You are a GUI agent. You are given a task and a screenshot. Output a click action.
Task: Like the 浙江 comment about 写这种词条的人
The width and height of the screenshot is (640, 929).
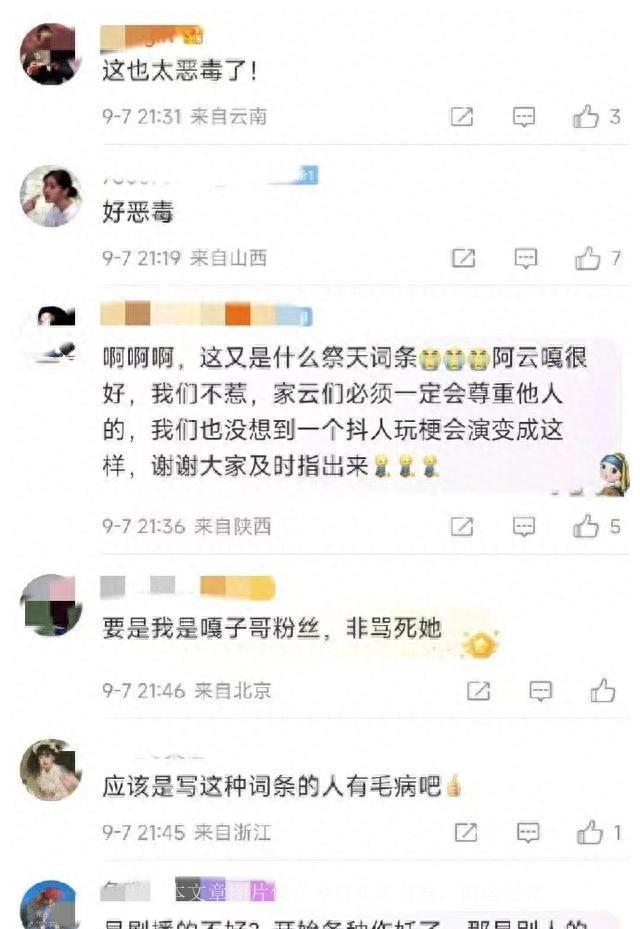coord(590,832)
